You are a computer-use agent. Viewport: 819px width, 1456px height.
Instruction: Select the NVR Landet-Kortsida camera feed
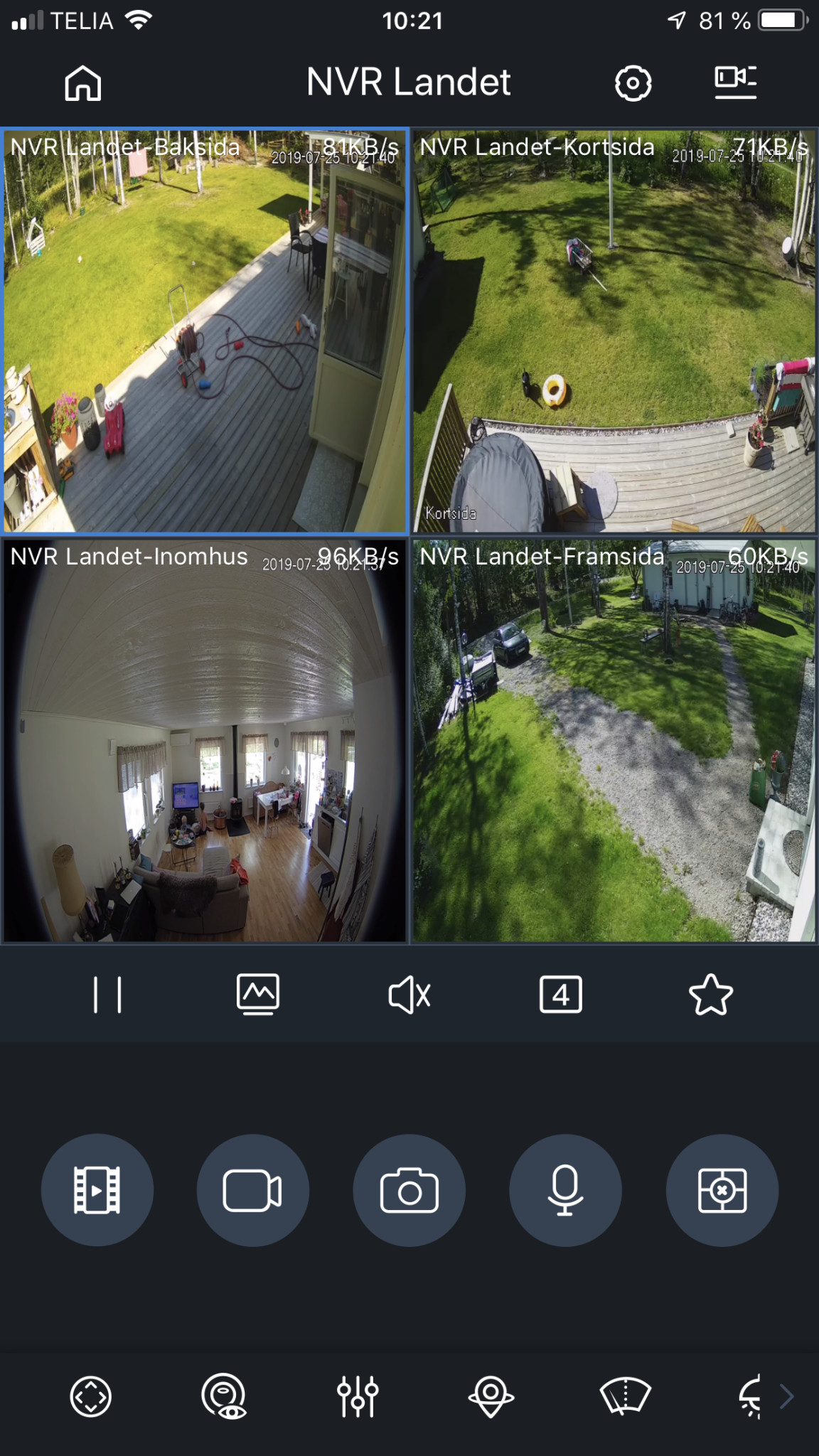614,331
